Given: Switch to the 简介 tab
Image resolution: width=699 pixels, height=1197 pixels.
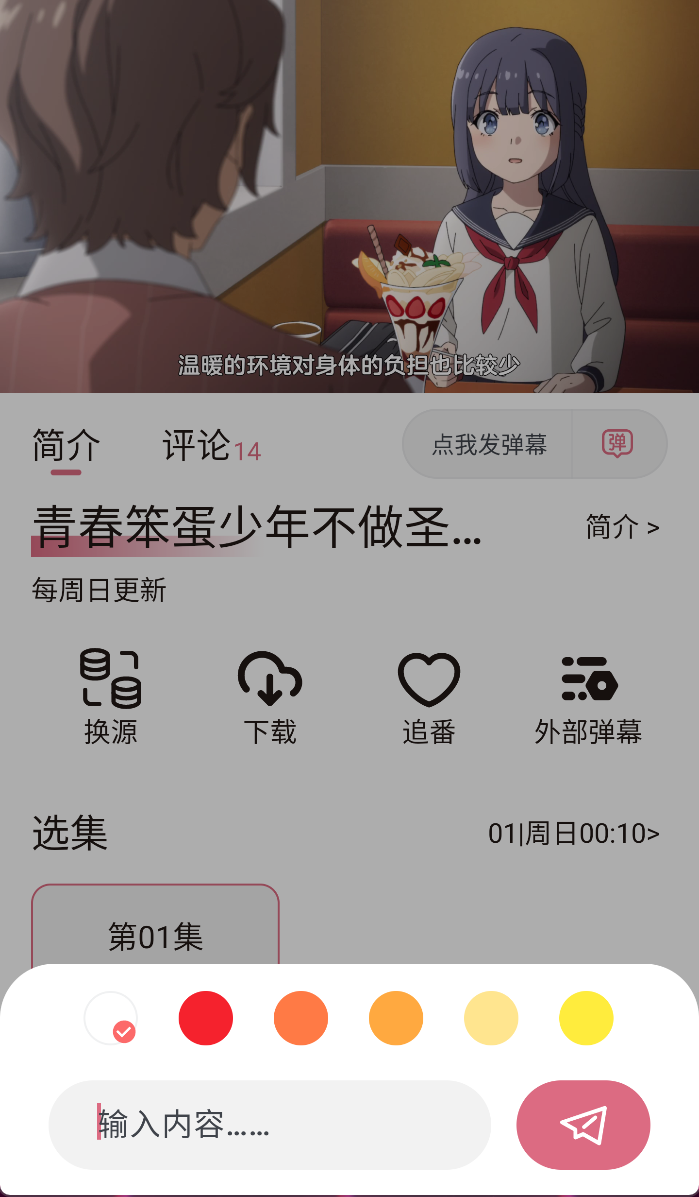Looking at the screenshot, I should 66,446.
